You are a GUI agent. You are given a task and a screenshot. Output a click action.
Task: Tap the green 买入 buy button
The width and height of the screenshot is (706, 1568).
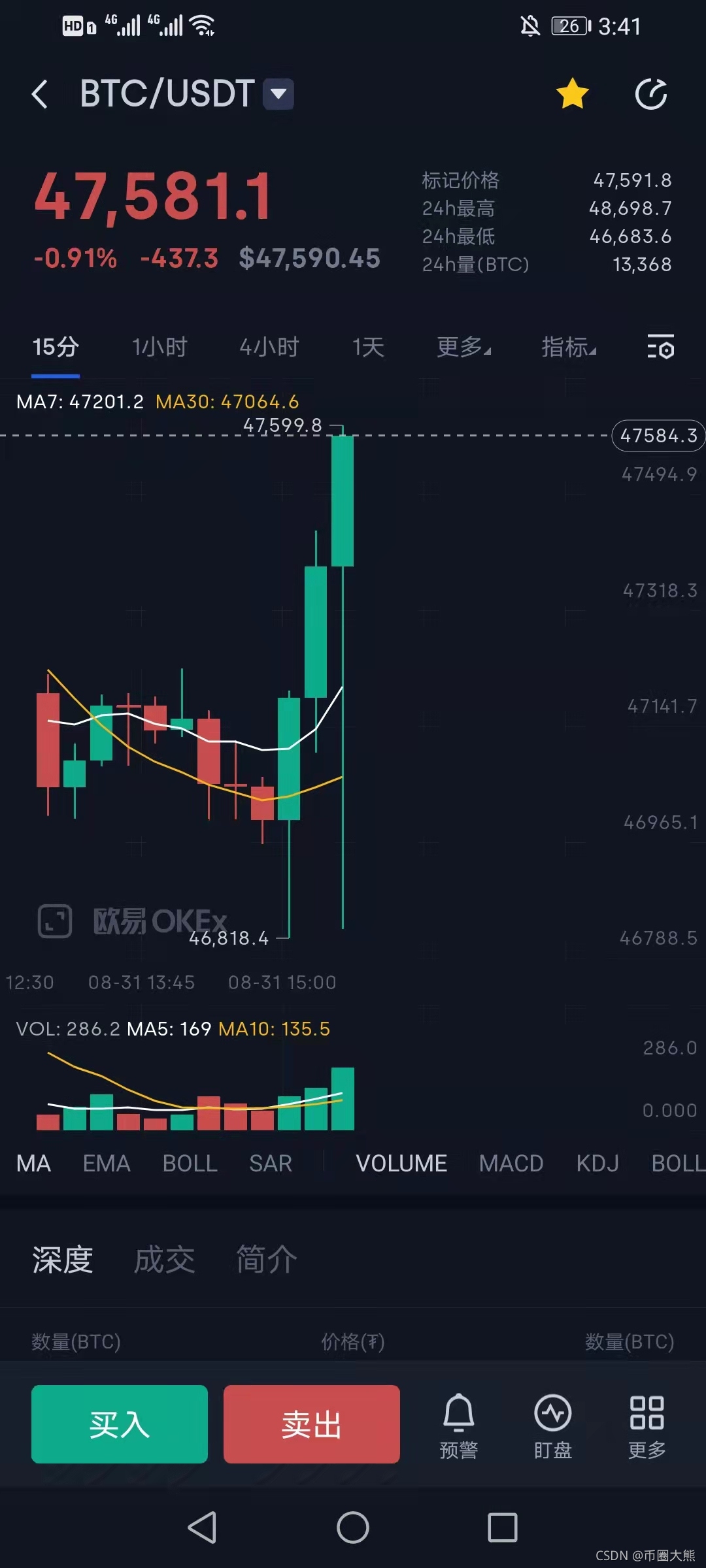120,1424
